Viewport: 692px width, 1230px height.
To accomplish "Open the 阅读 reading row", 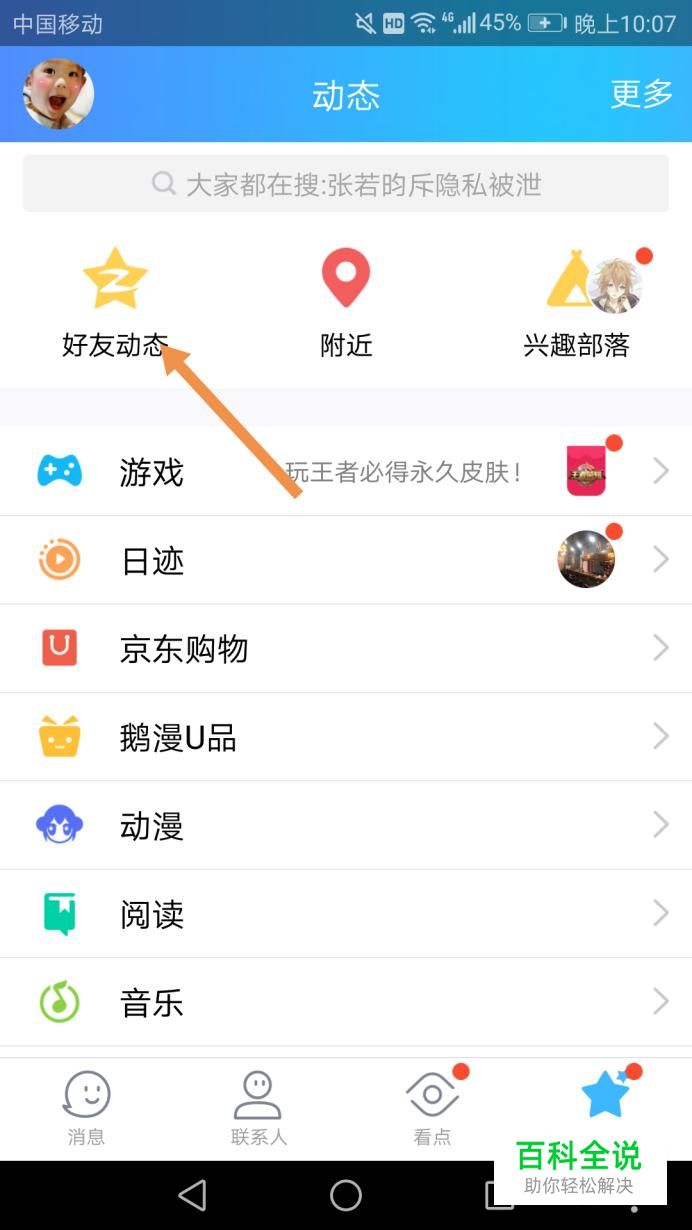I will [x=346, y=914].
